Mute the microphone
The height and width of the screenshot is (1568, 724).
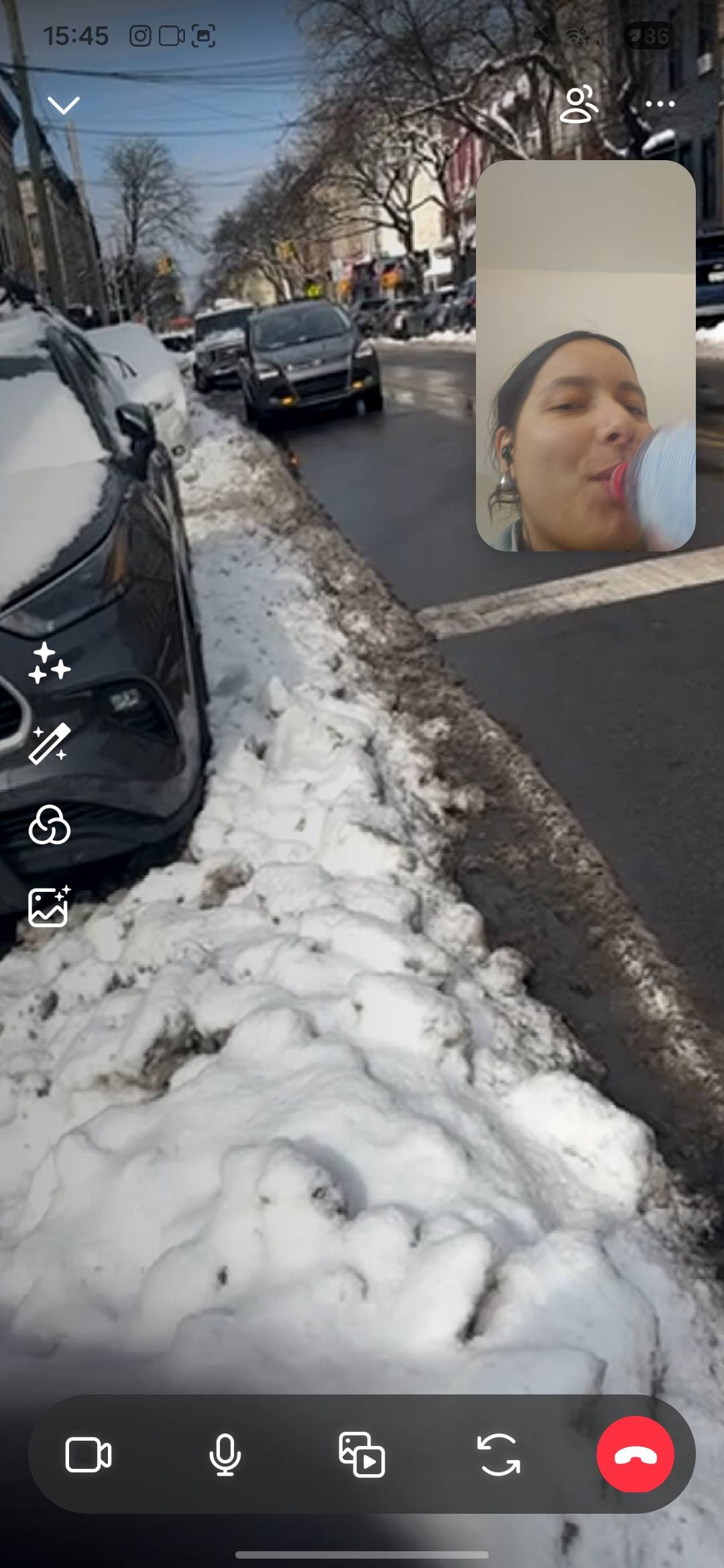[x=225, y=1455]
